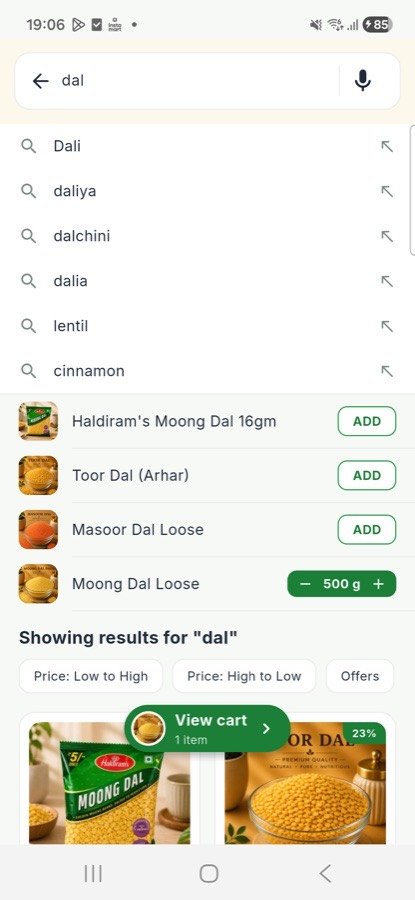Increase Moong Dal Loose quantity with plus

[378, 584]
